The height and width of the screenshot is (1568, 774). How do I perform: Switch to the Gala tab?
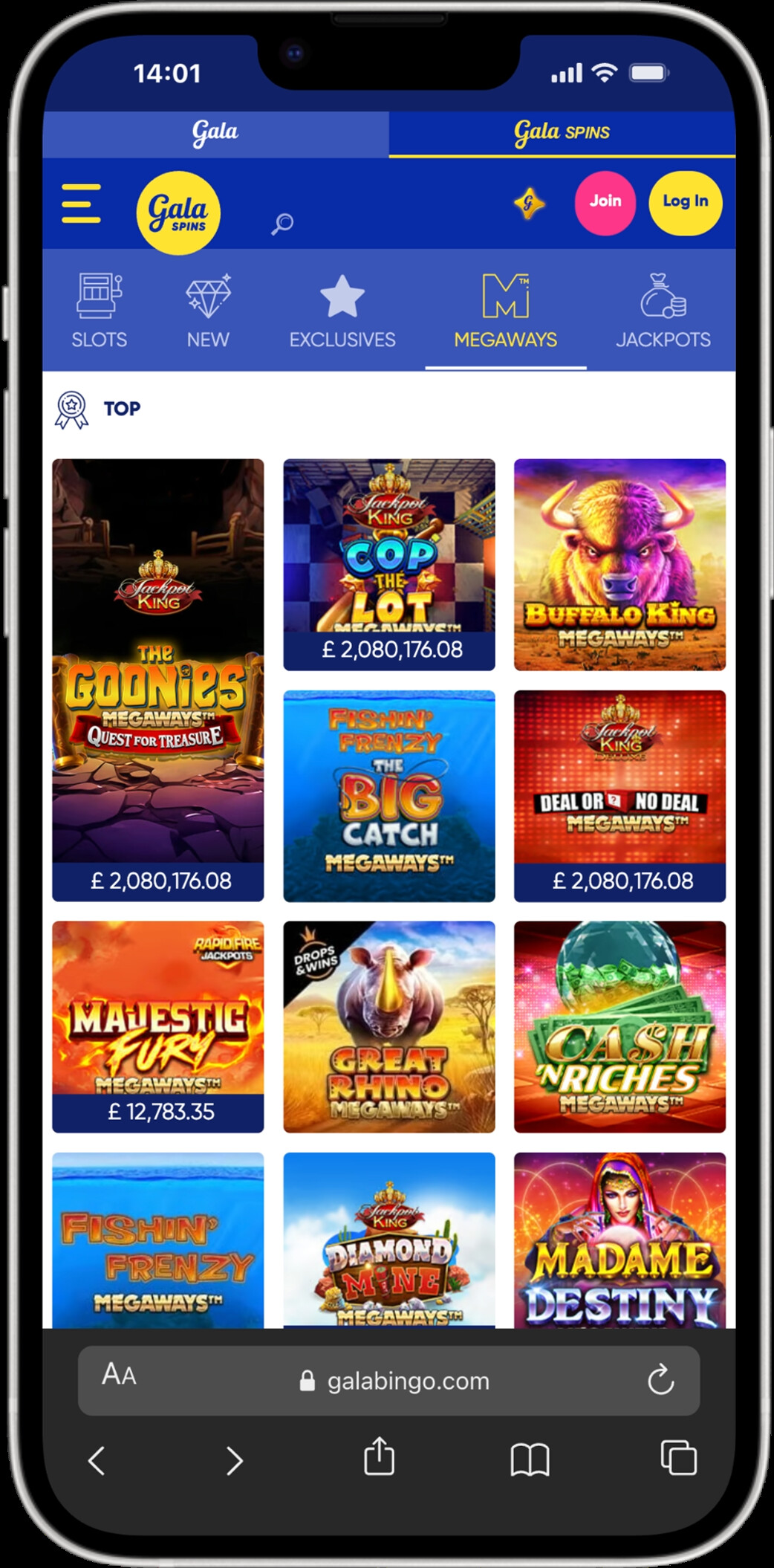point(215,133)
